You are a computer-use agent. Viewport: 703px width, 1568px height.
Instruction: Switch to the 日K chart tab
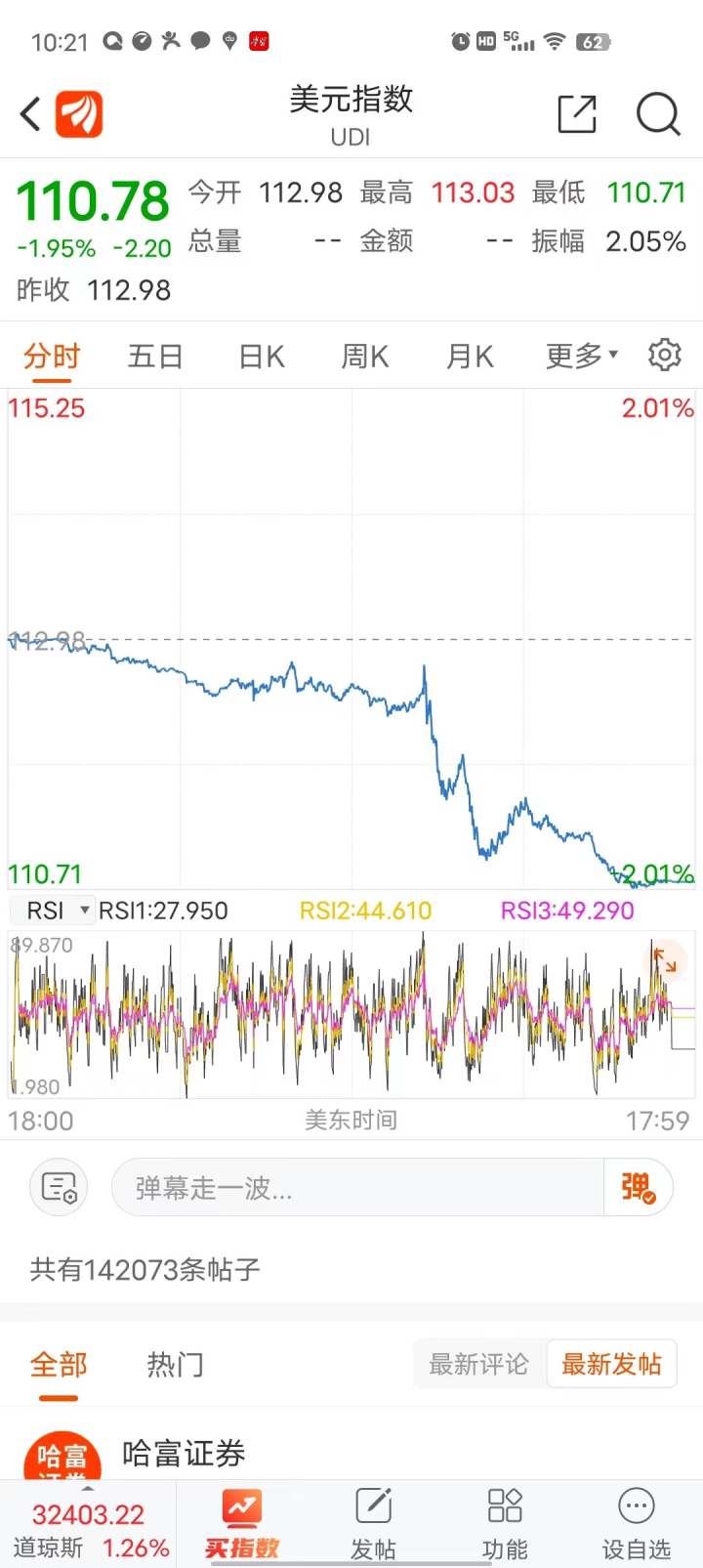[262, 357]
